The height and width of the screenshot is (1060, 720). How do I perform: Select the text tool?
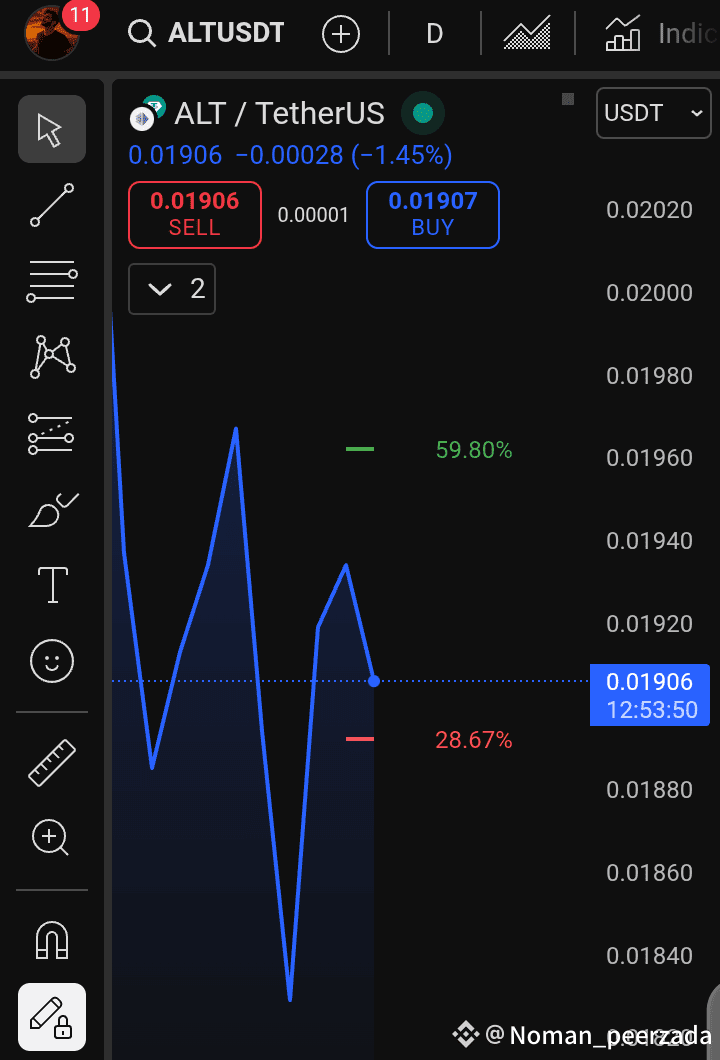pyautogui.click(x=52, y=585)
